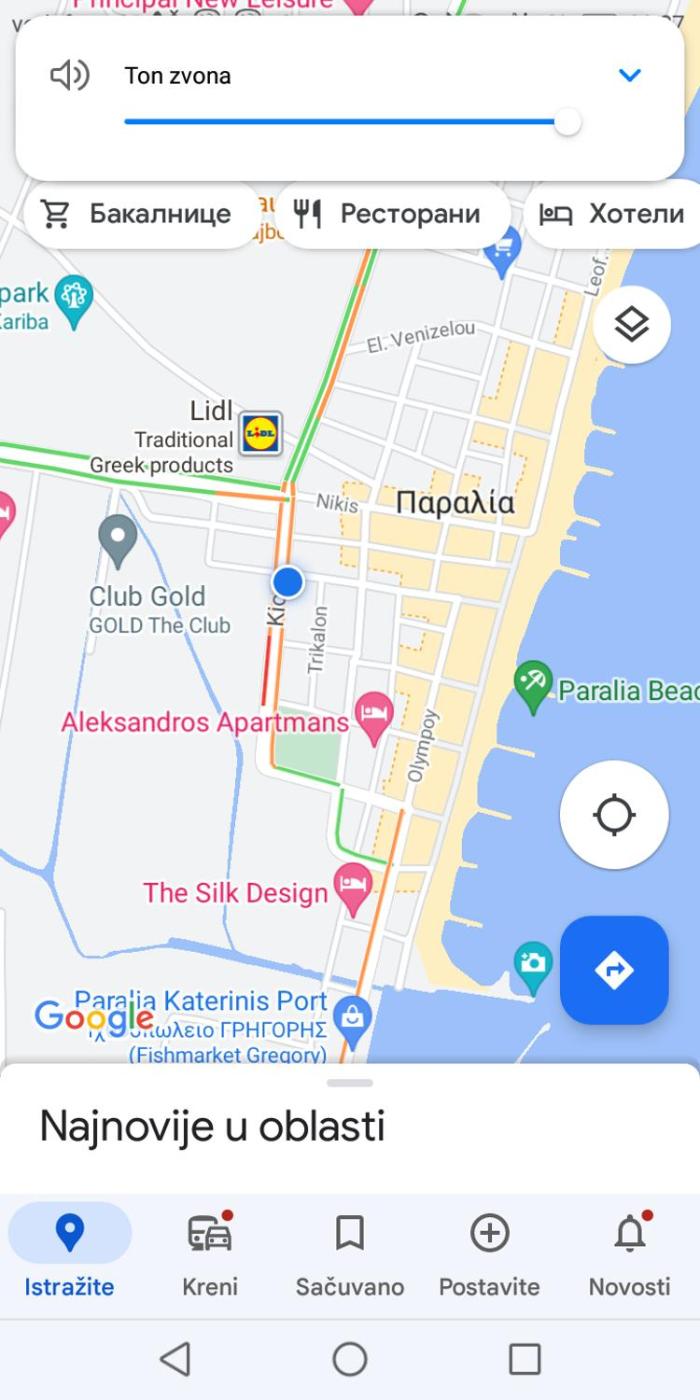Open The Silk Design hotel pin
700x1400 pixels.
pos(353,887)
